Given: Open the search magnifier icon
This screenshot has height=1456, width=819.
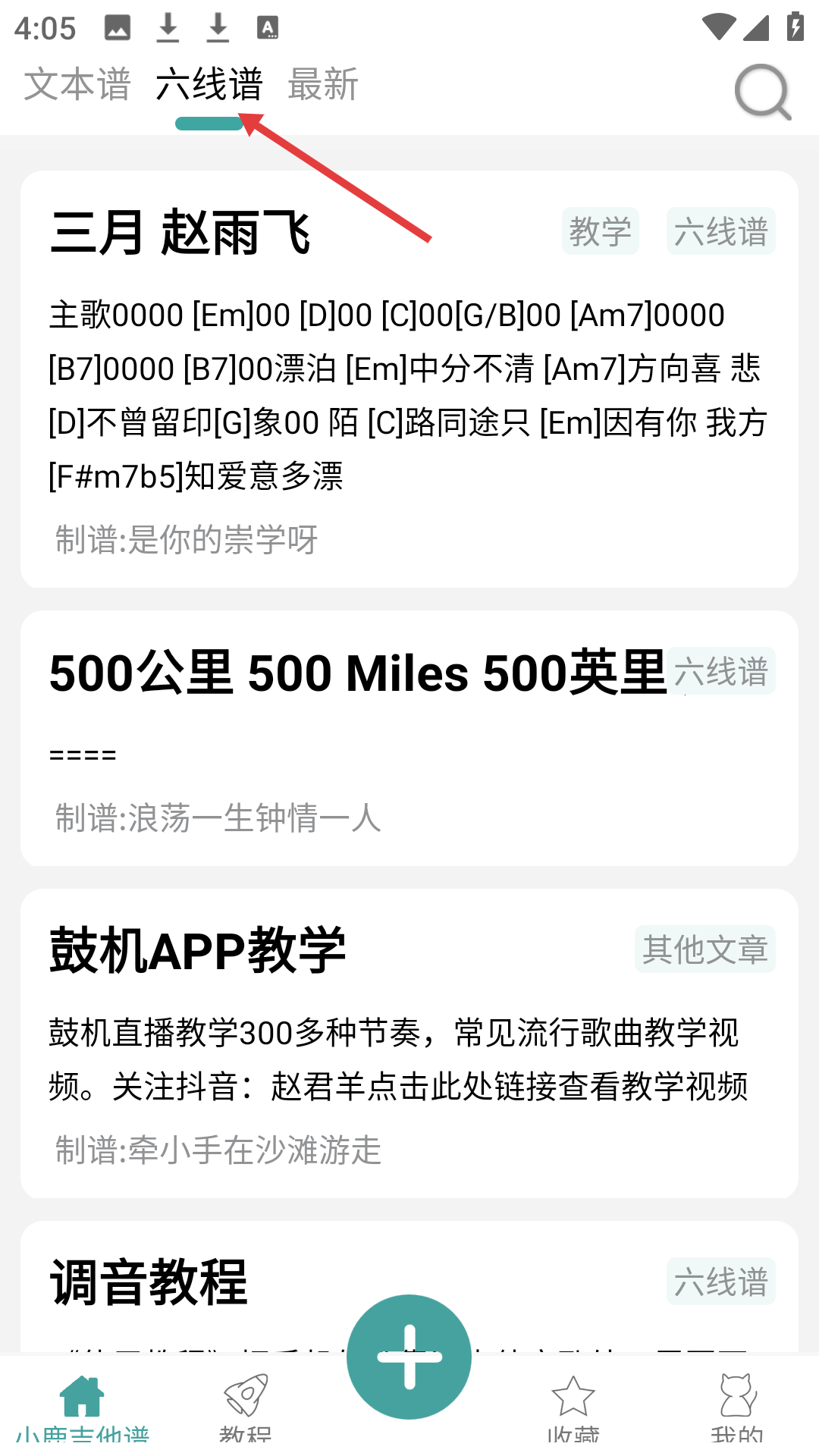Looking at the screenshot, I should click(763, 92).
